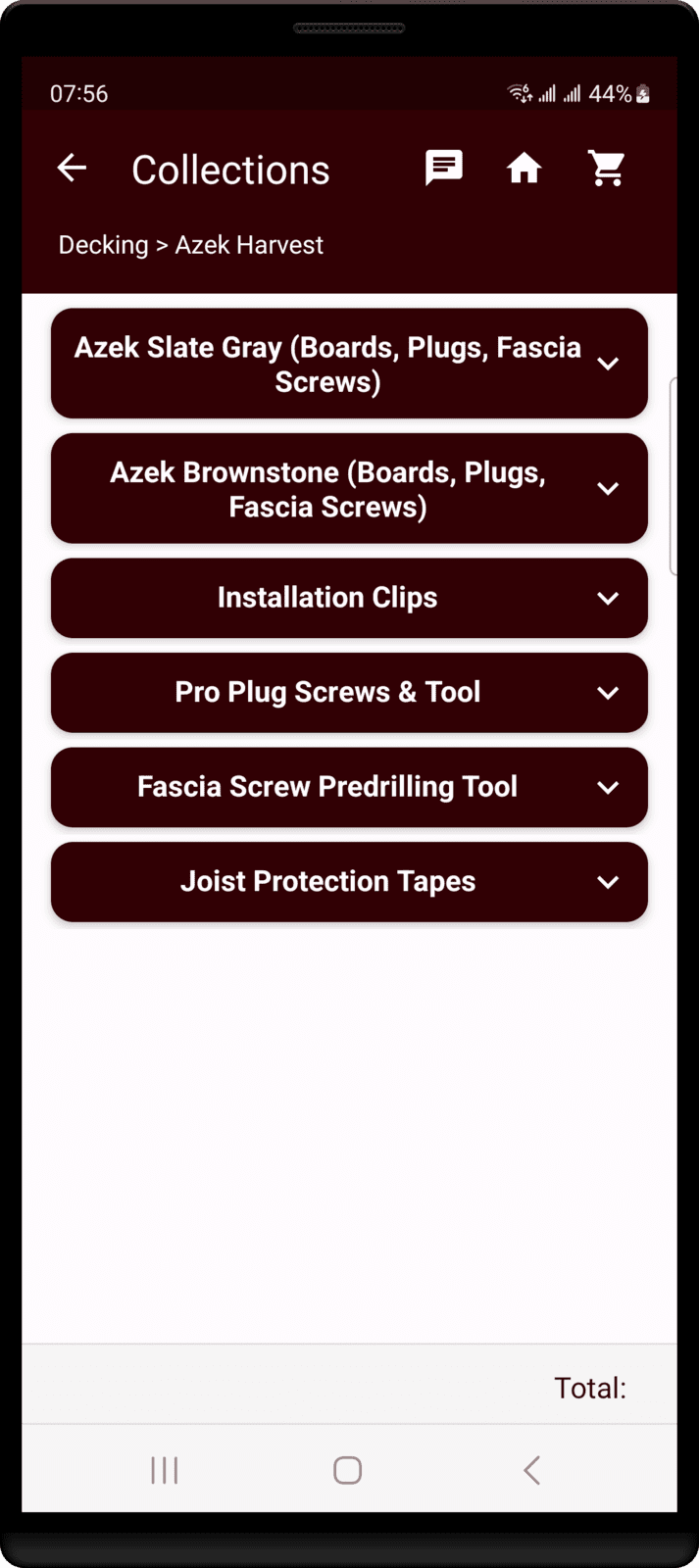Open the shopping cart
Viewport: 699px width, 1568px height.
607,169
